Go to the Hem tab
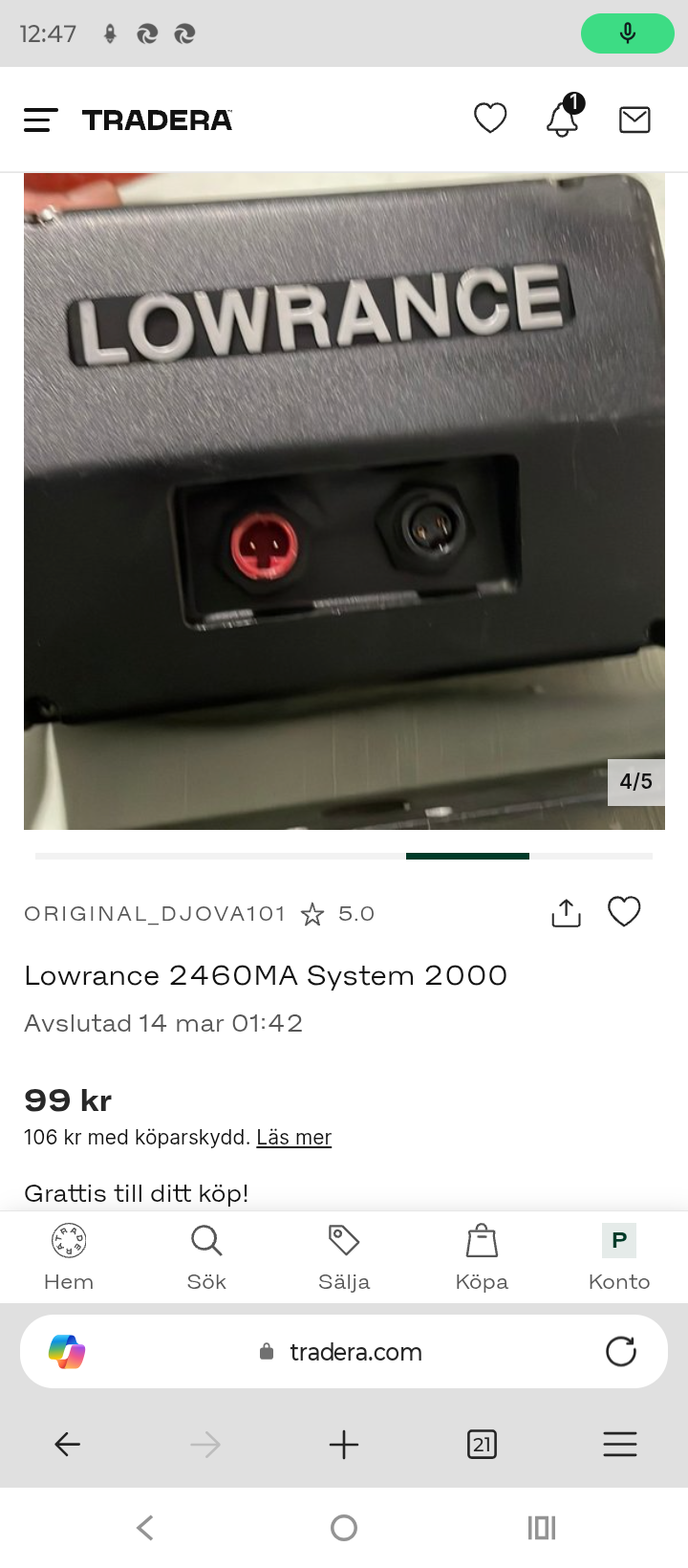The width and height of the screenshot is (688, 1568). click(69, 1257)
